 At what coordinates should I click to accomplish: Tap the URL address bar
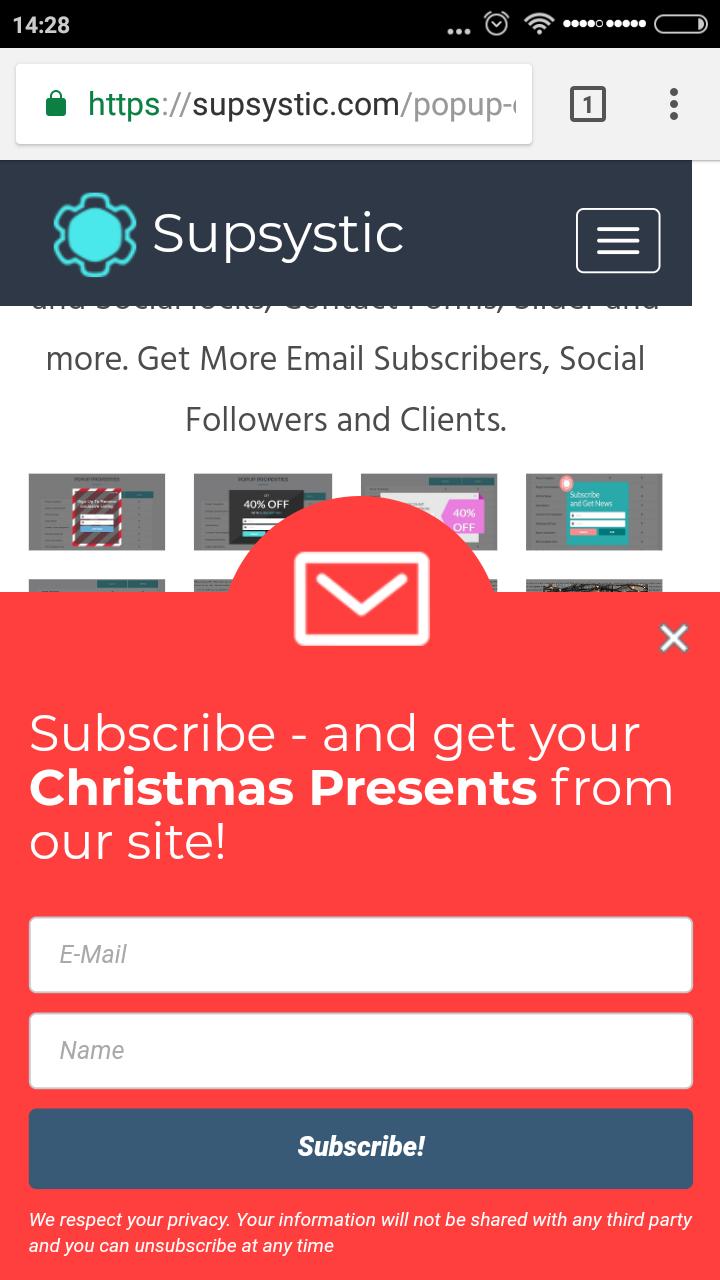(290, 104)
